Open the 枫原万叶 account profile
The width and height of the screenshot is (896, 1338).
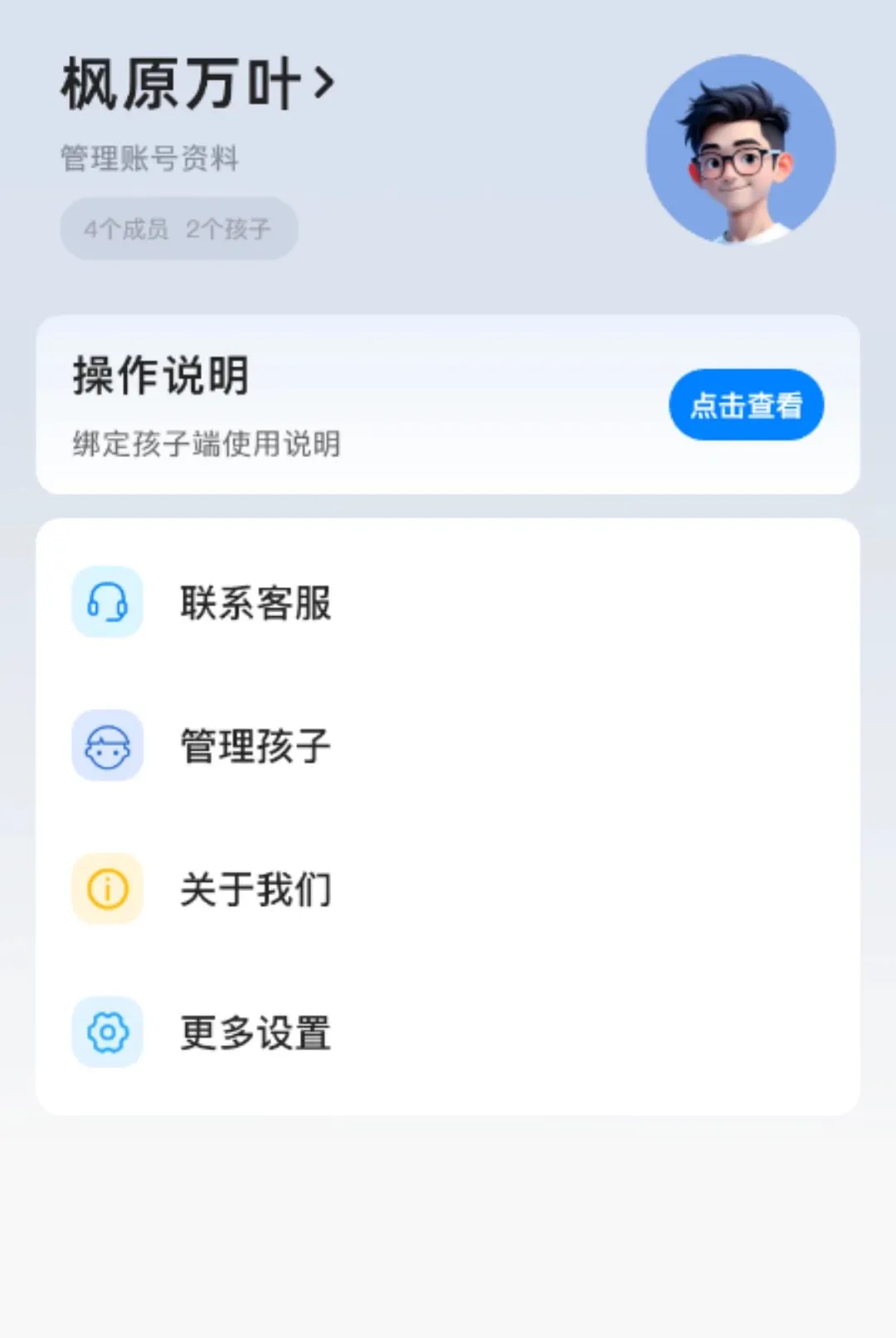pyautogui.click(x=197, y=84)
